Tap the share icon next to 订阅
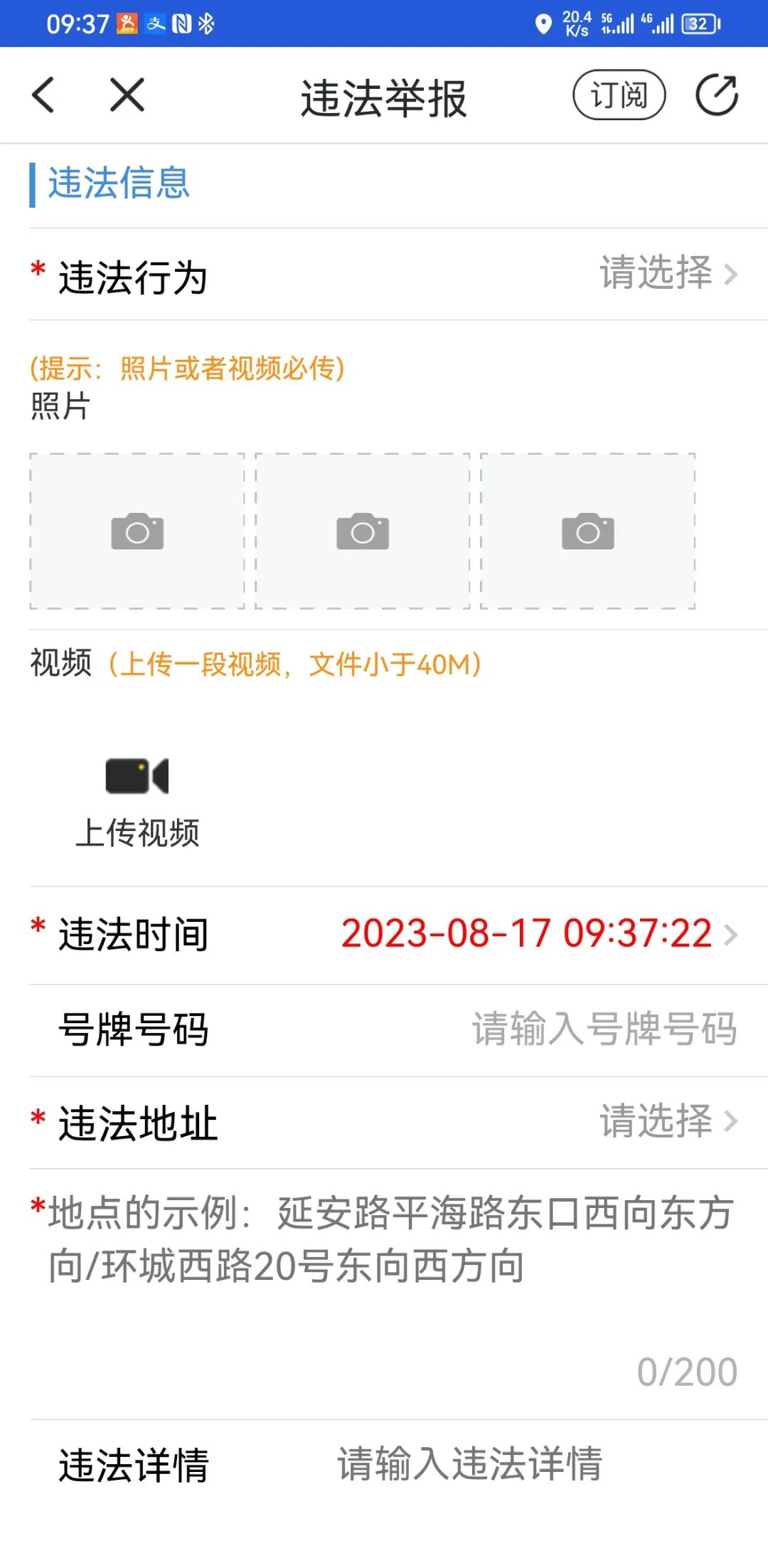This screenshot has width=768, height=1568. click(718, 94)
